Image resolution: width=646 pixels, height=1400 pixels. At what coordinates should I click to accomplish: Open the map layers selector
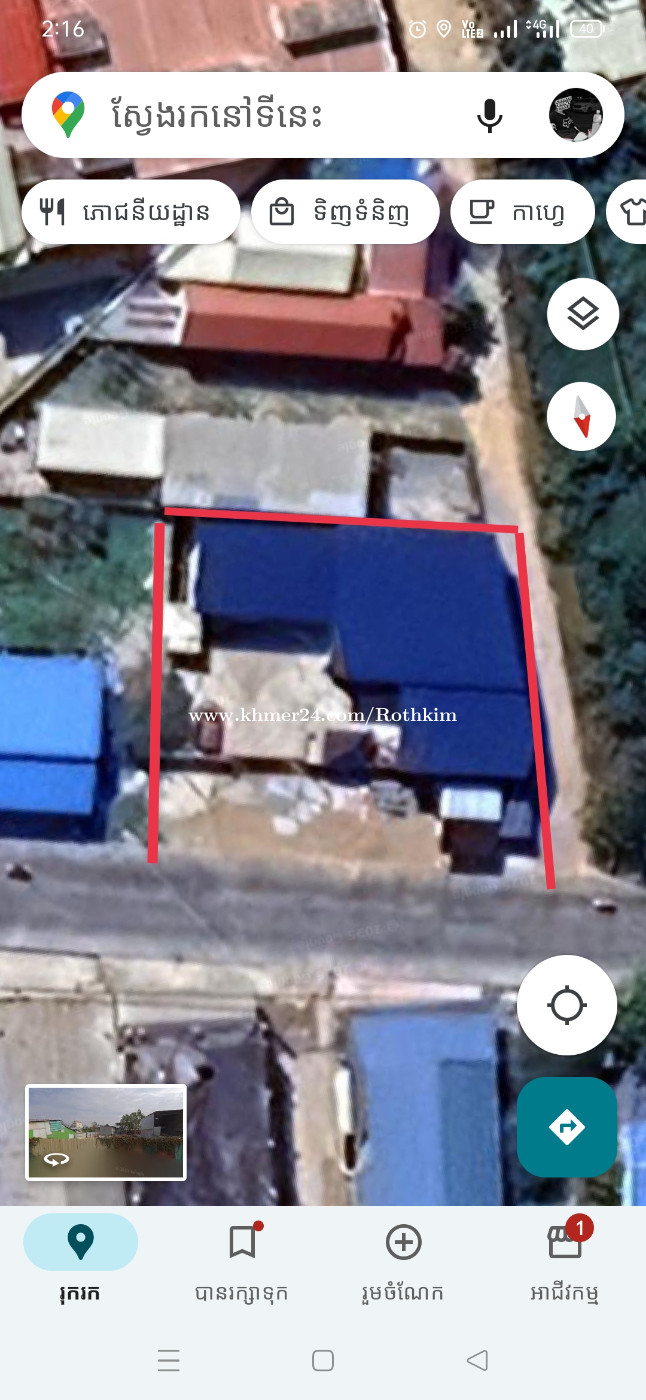(x=583, y=314)
